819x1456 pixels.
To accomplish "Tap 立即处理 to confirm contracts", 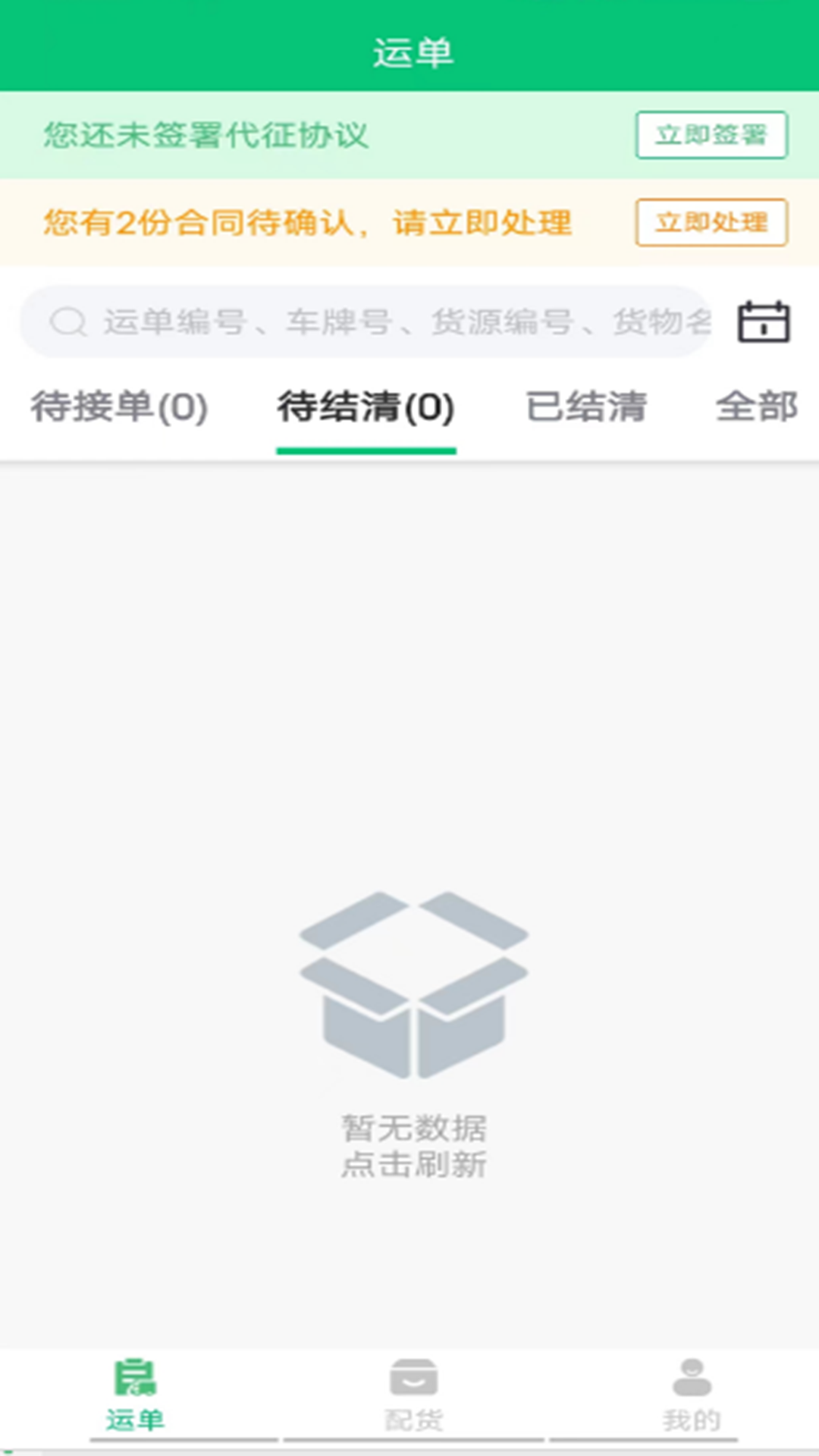I will 711,222.
